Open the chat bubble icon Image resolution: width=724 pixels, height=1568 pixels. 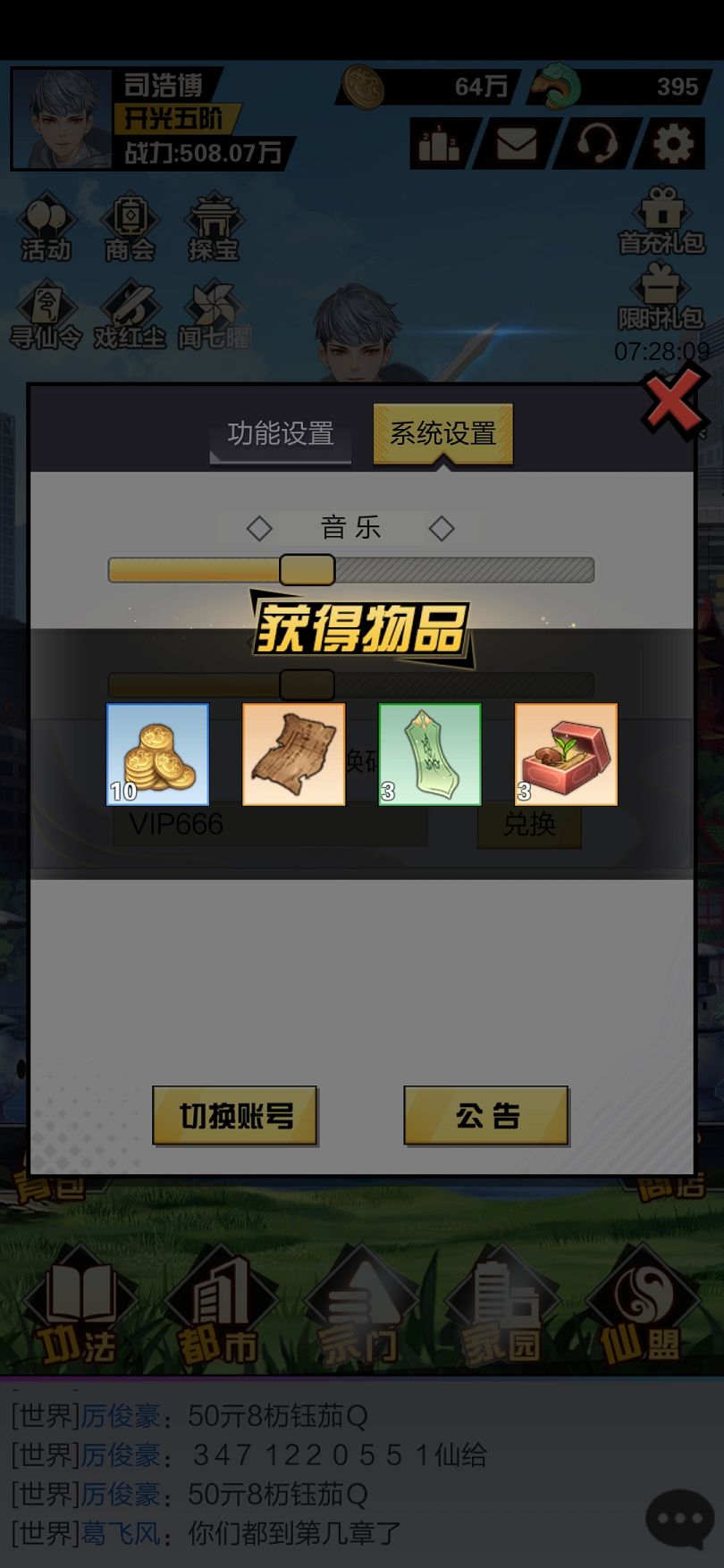click(x=679, y=1518)
